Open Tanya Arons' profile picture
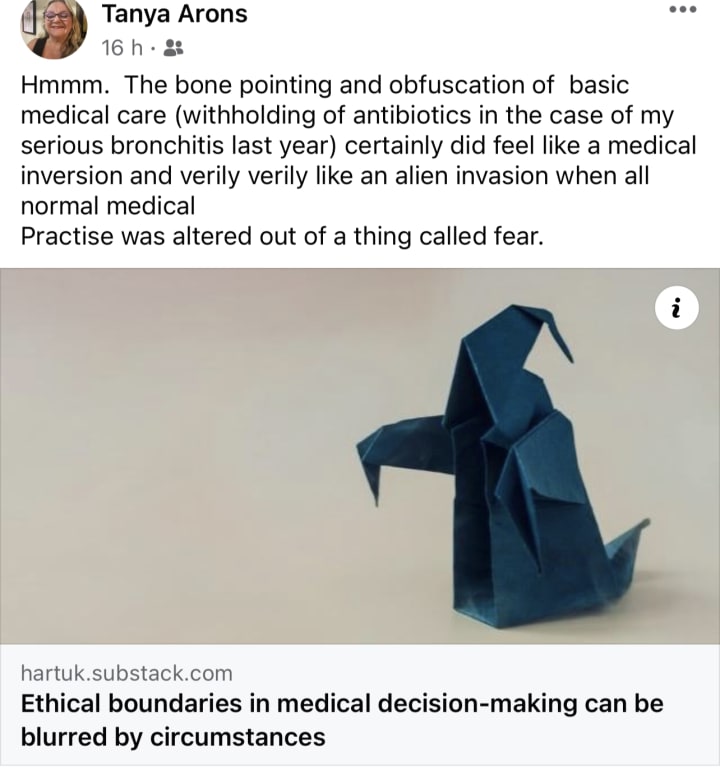The image size is (720, 770). pyautogui.click(x=53, y=29)
